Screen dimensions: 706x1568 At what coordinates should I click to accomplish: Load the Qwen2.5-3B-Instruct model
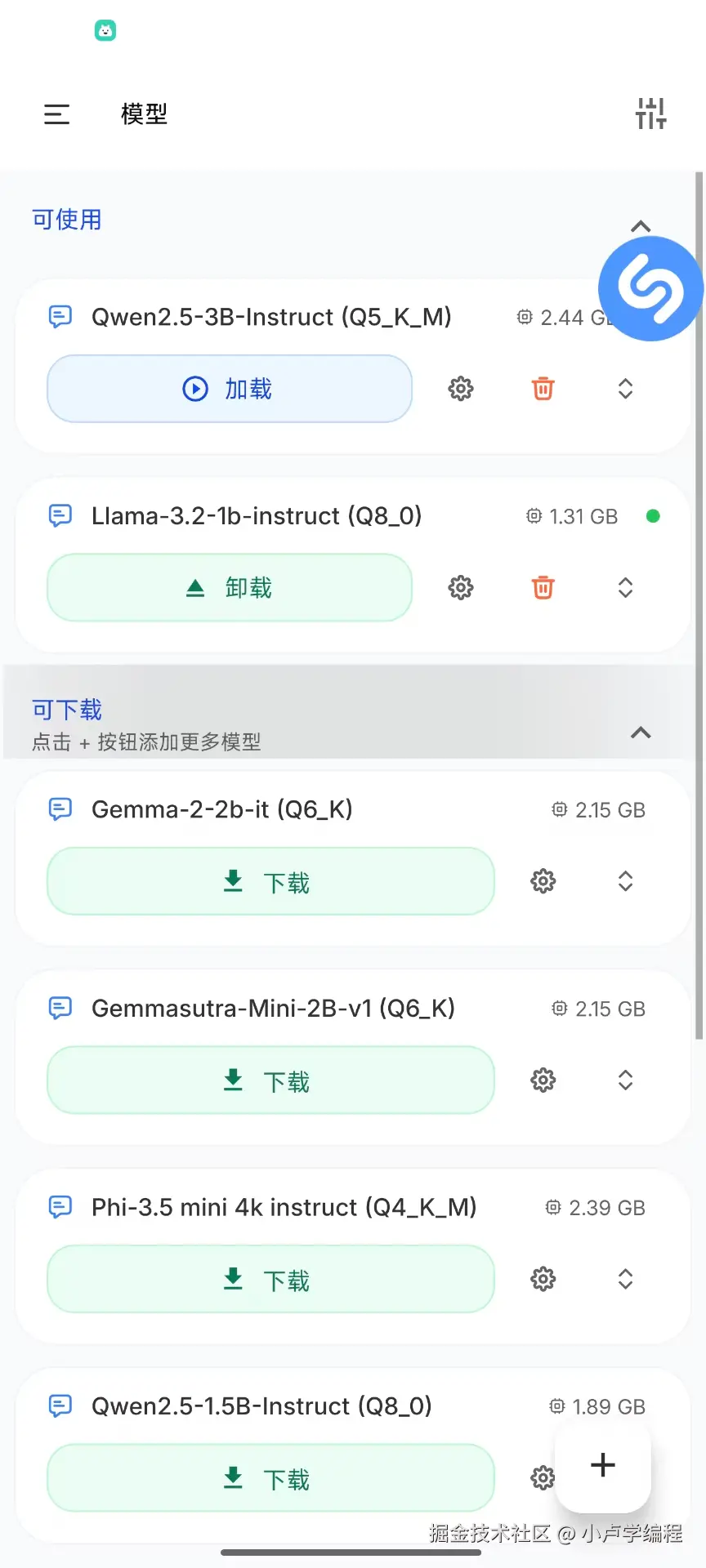(x=230, y=389)
